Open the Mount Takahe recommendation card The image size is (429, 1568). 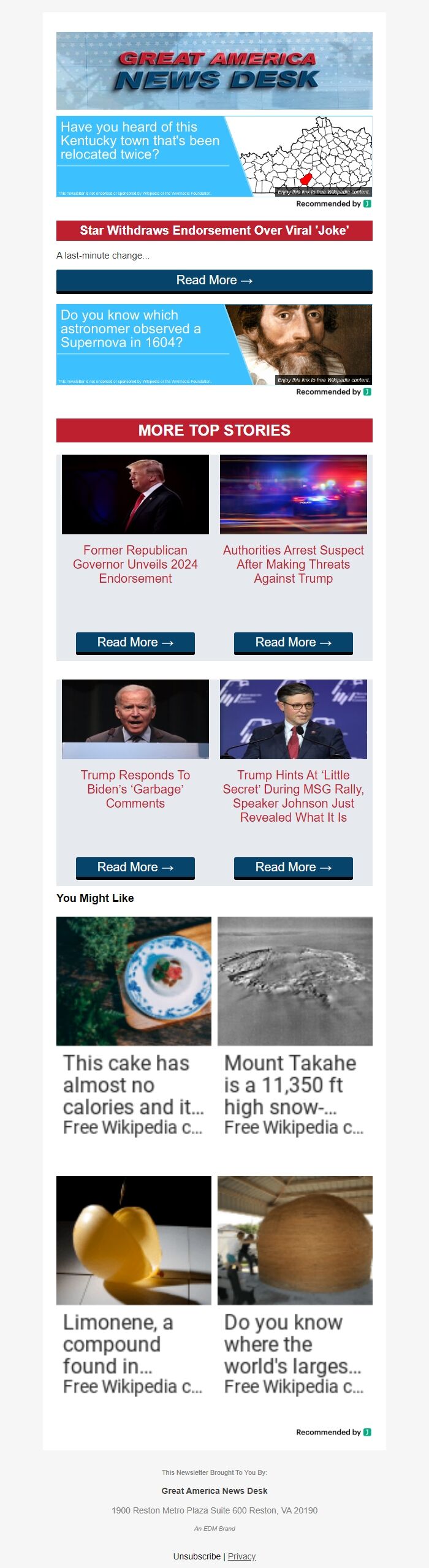295,1026
